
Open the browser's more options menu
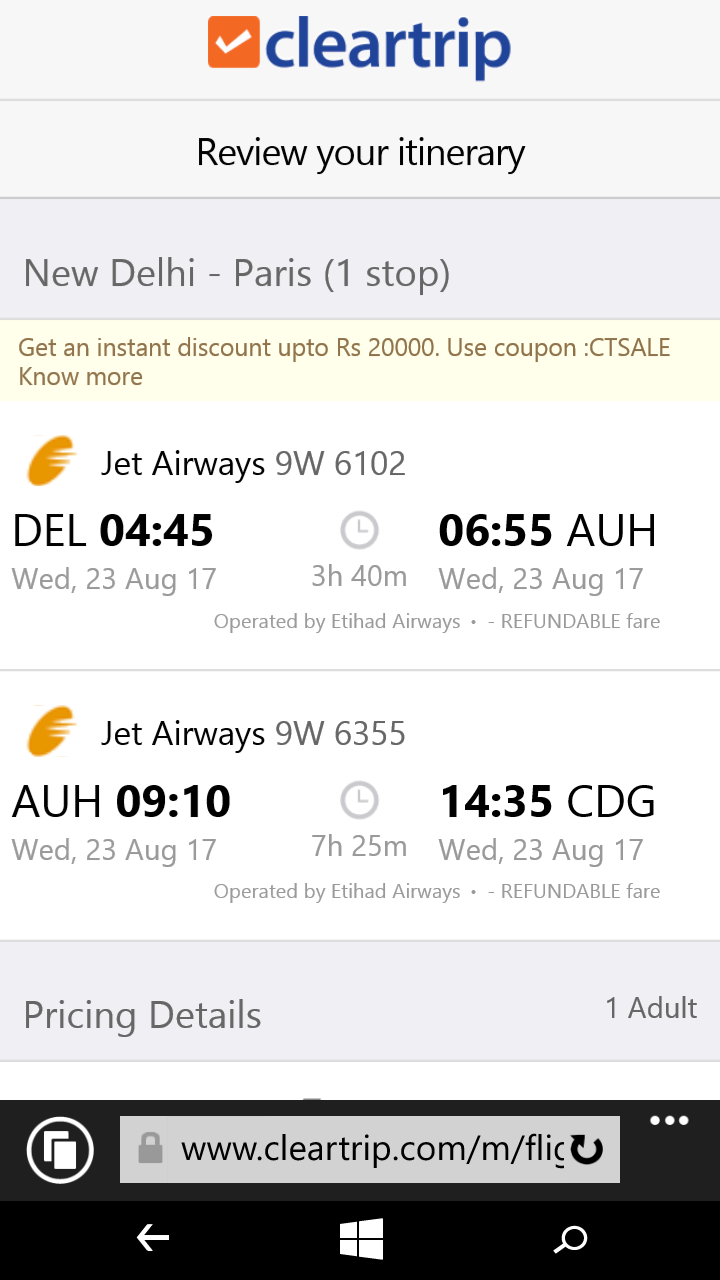point(669,1121)
